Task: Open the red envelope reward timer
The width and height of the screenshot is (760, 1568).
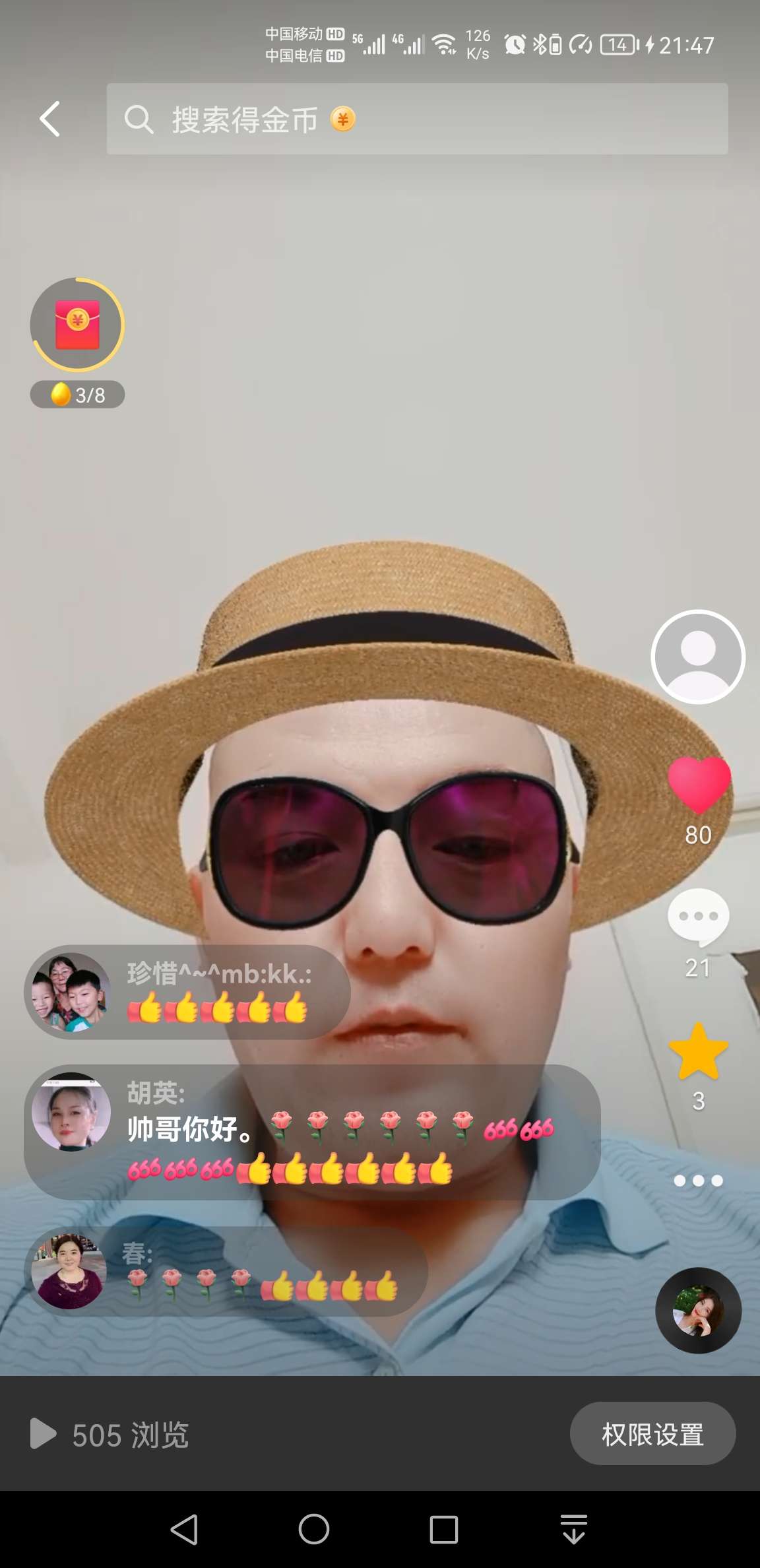Action: 77,325
